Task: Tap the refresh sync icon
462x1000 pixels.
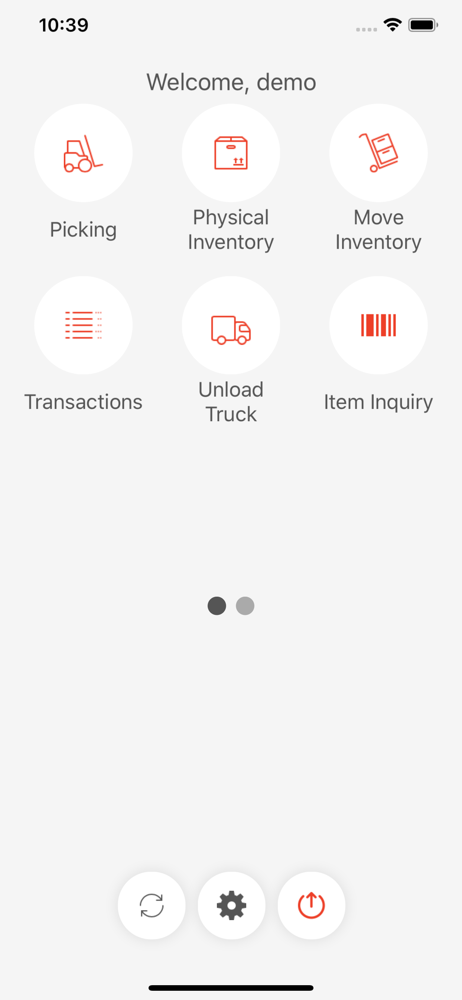Action: (x=152, y=905)
